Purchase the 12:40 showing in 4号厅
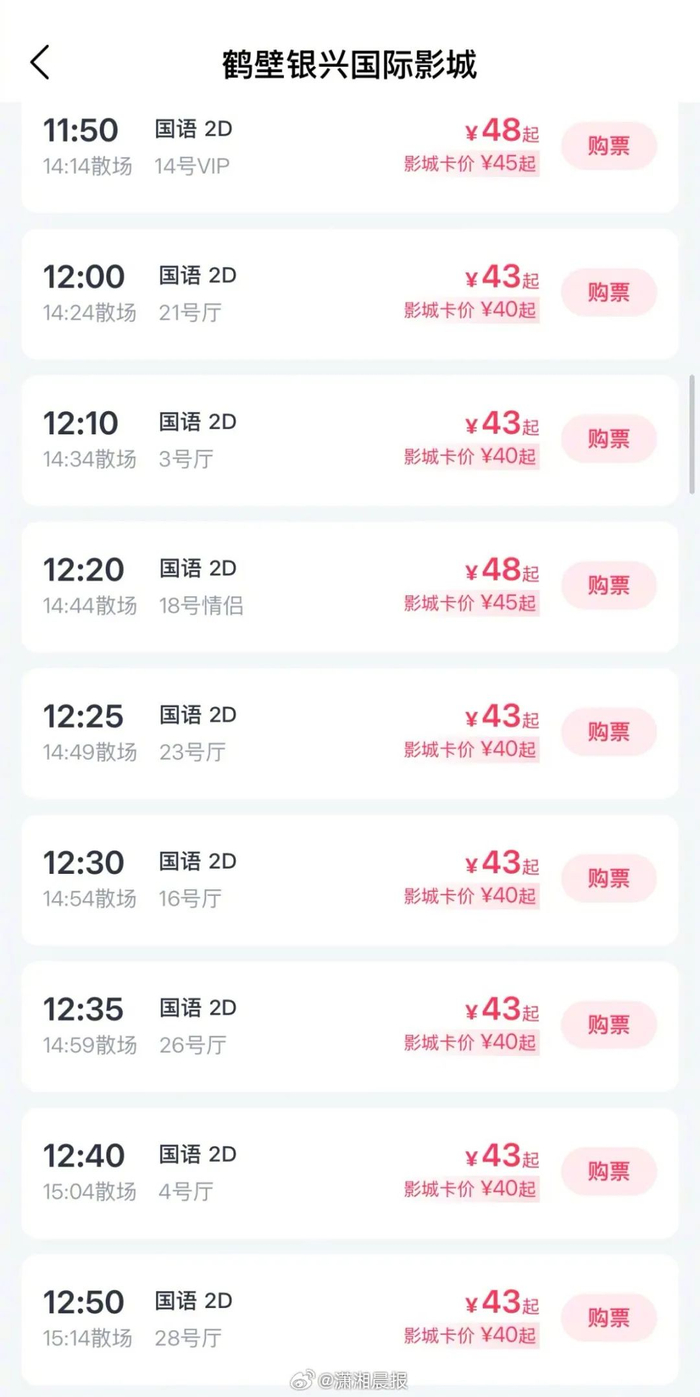The height and width of the screenshot is (1397, 700). tap(608, 1171)
